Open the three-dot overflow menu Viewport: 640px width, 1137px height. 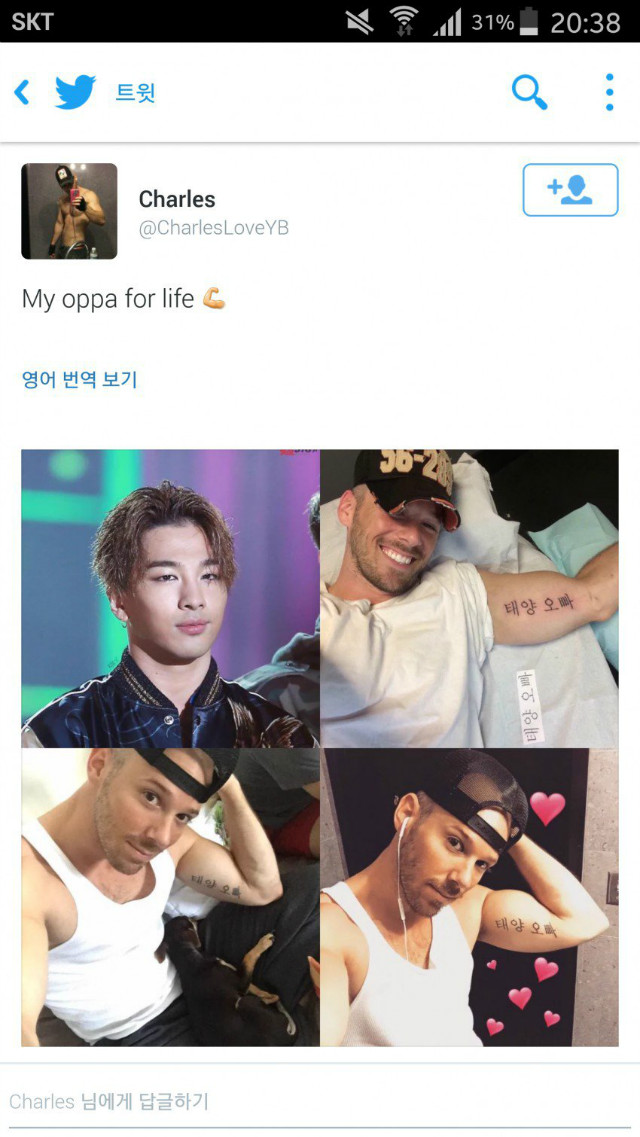(x=609, y=93)
